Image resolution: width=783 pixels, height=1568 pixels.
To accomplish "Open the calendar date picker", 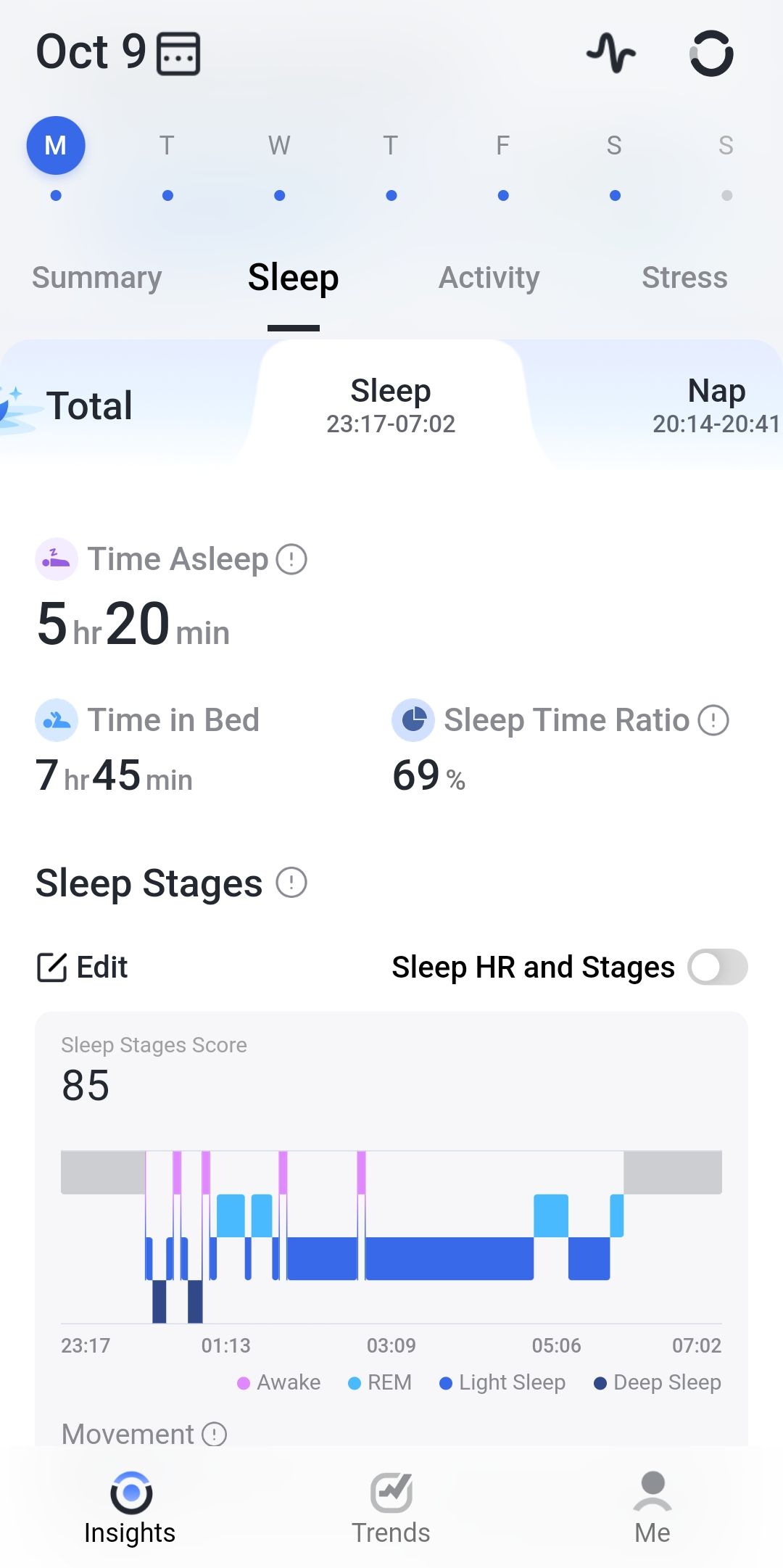I will (x=178, y=54).
